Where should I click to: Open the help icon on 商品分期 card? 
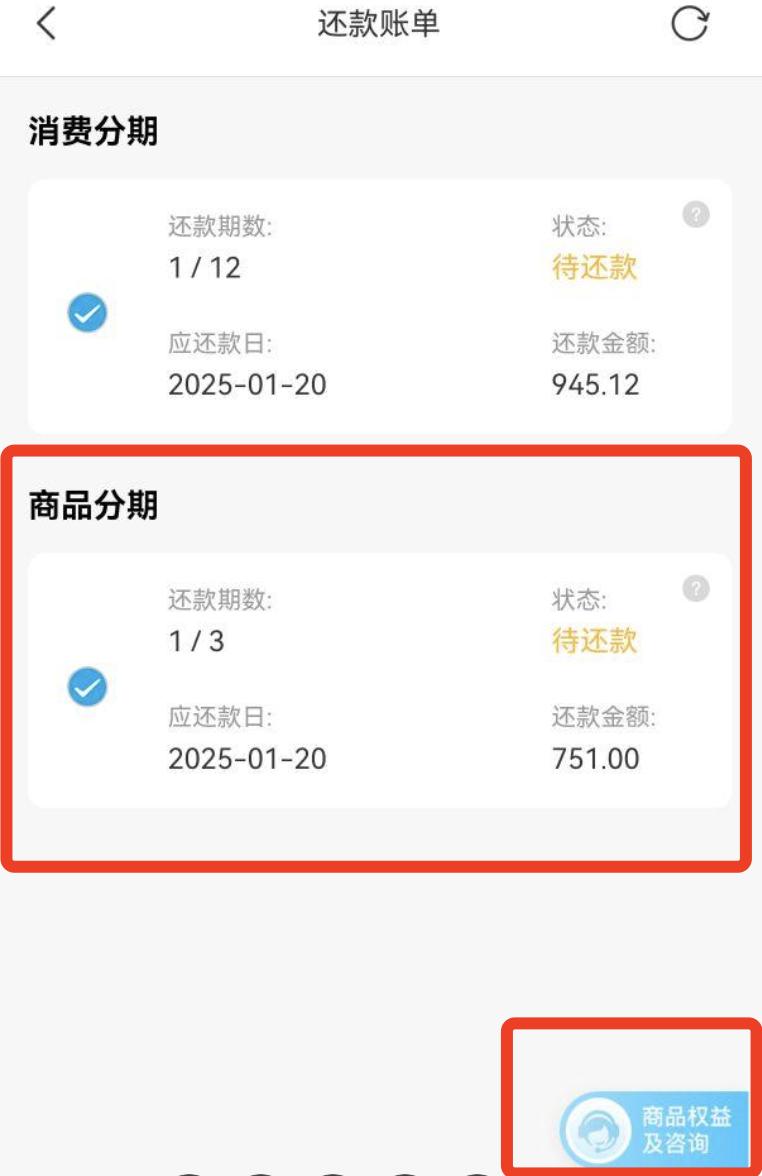[x=696, y=589]
